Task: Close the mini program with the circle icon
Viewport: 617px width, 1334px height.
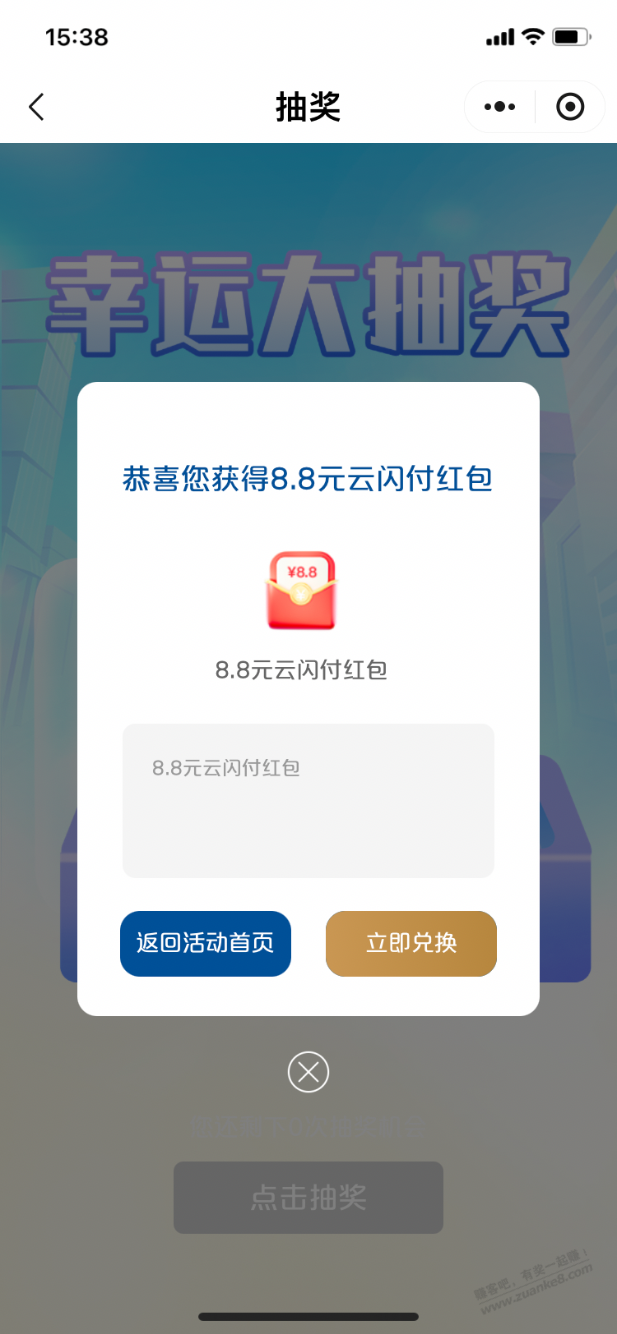Action: 570,107
